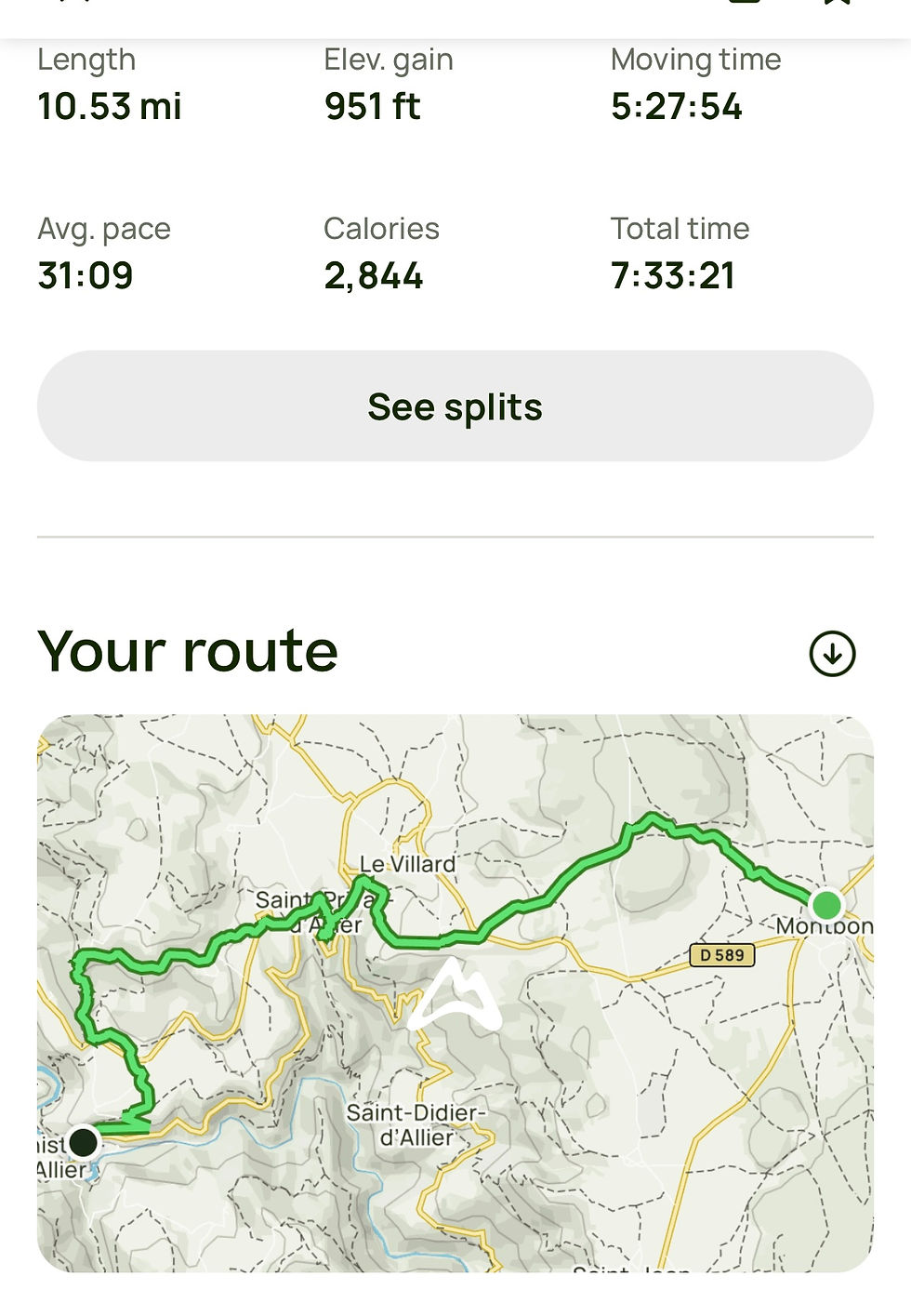
Task: Open the route map preview
Action: (x=455, y=992)
